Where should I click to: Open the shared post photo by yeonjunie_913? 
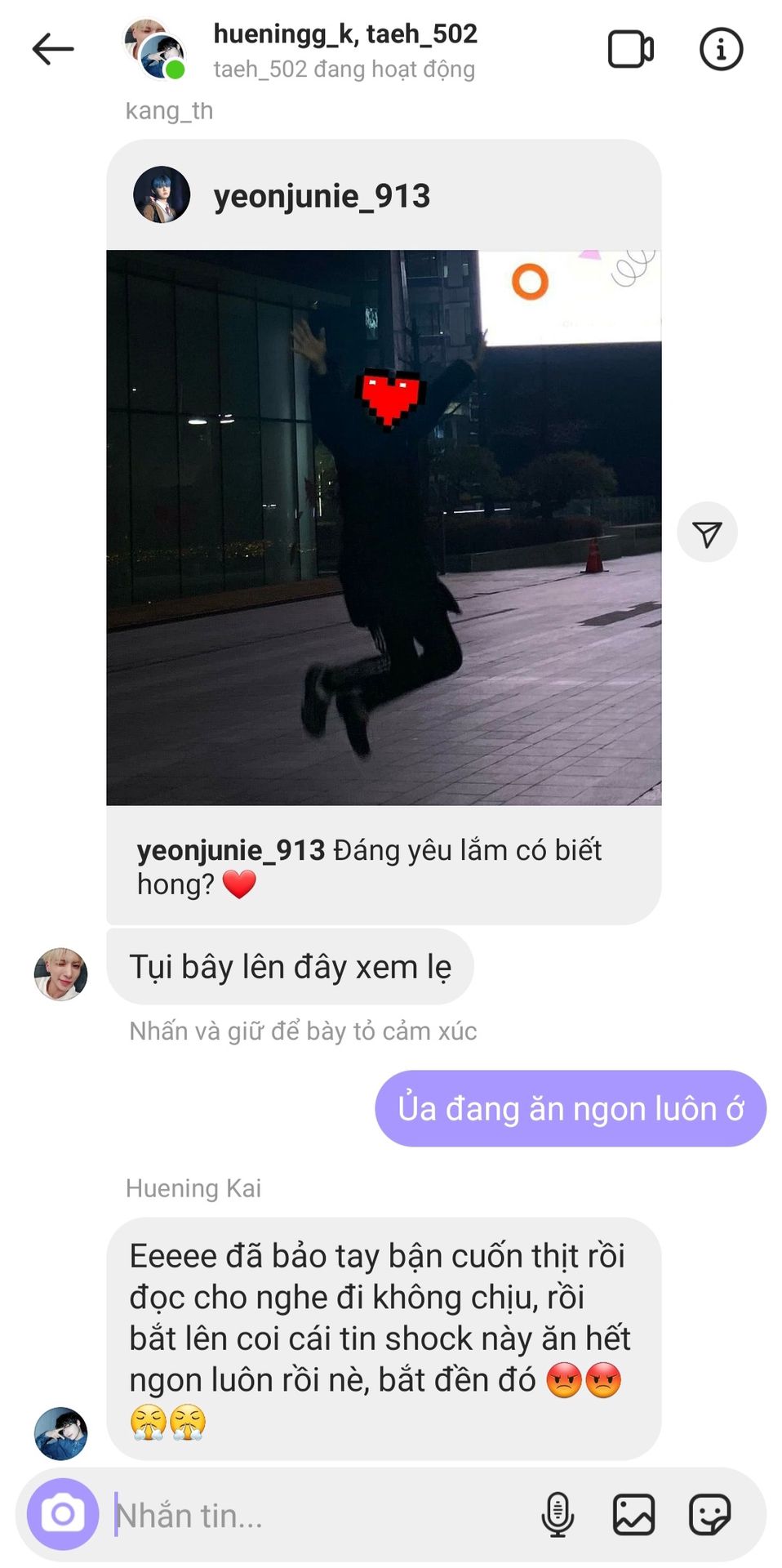(x=384, y=528)
